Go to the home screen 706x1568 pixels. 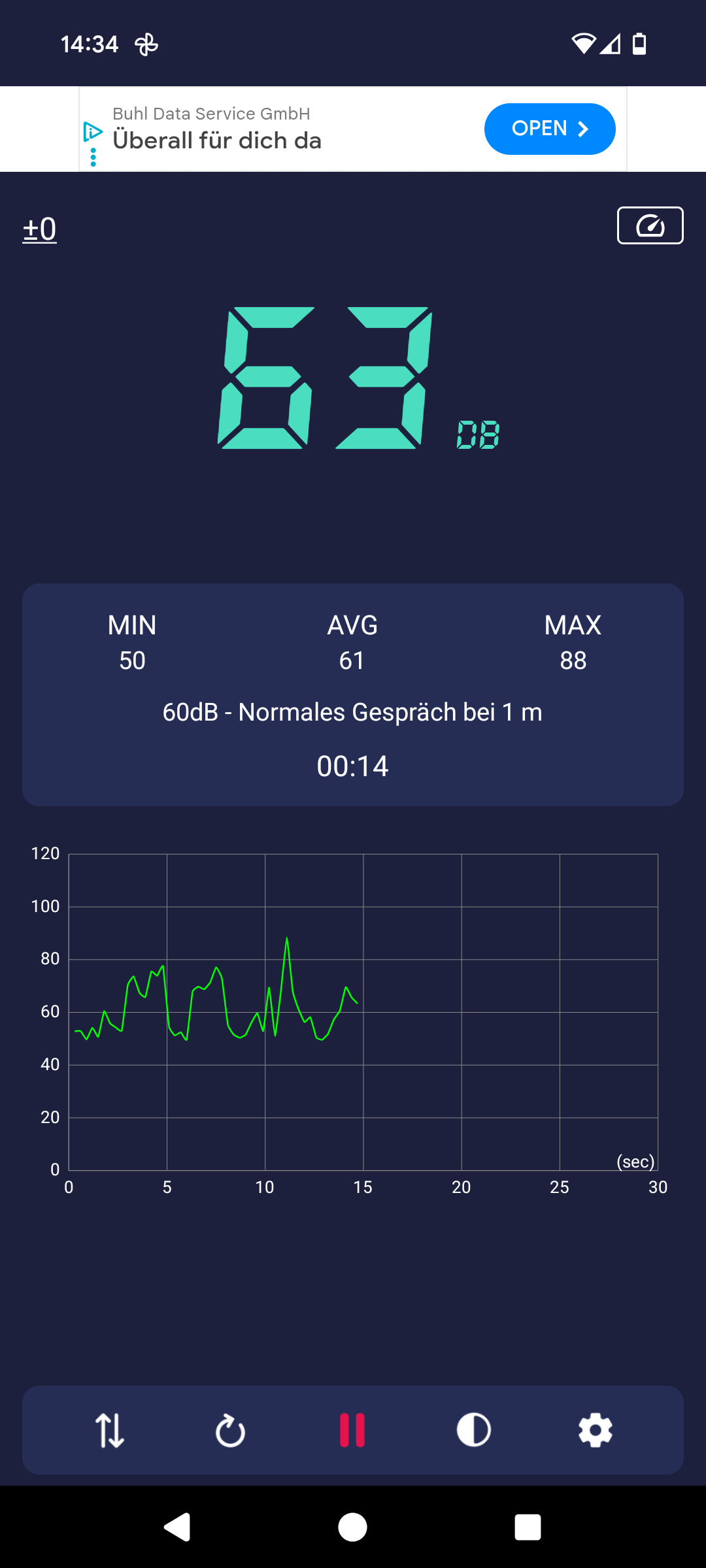pos(352,1527)
